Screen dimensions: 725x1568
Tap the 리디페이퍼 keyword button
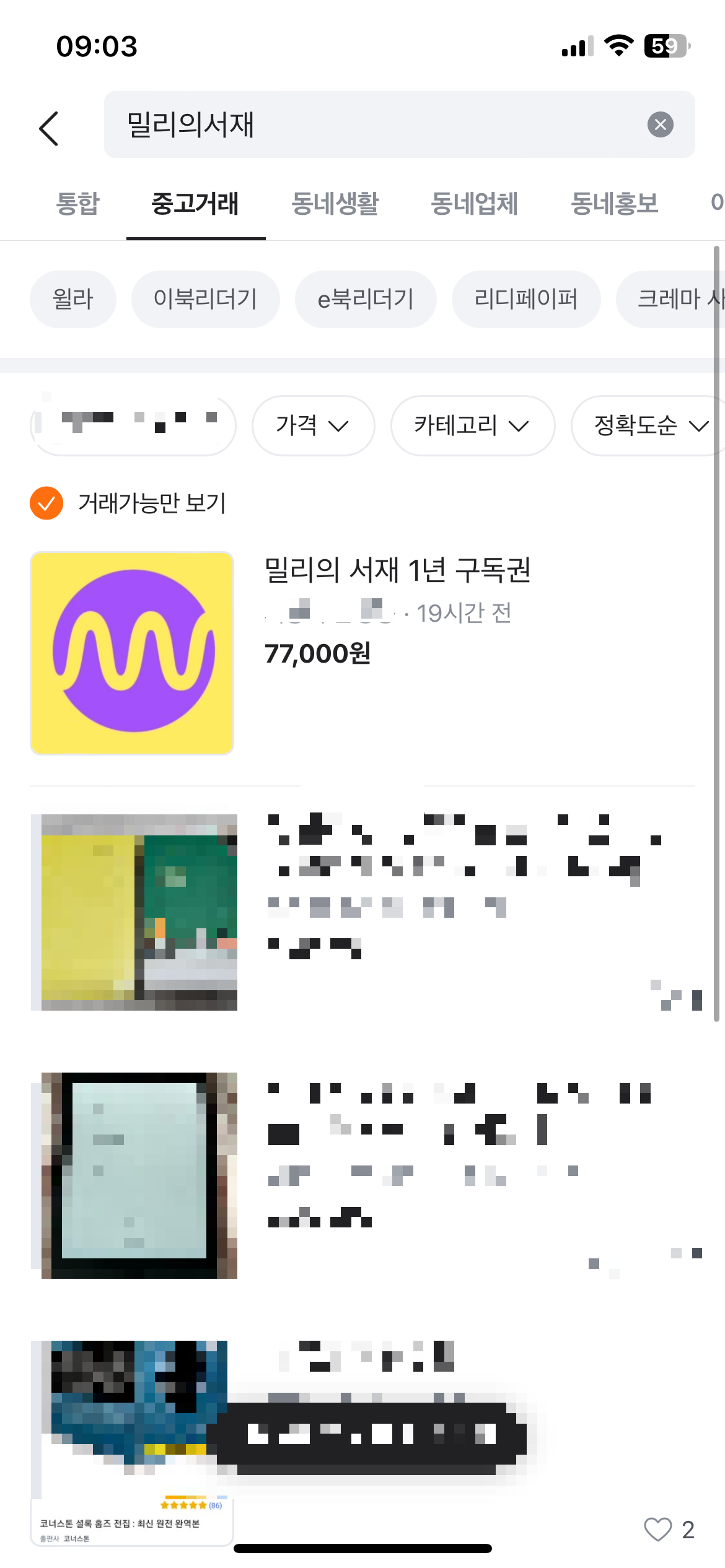[x=525, y=299]
